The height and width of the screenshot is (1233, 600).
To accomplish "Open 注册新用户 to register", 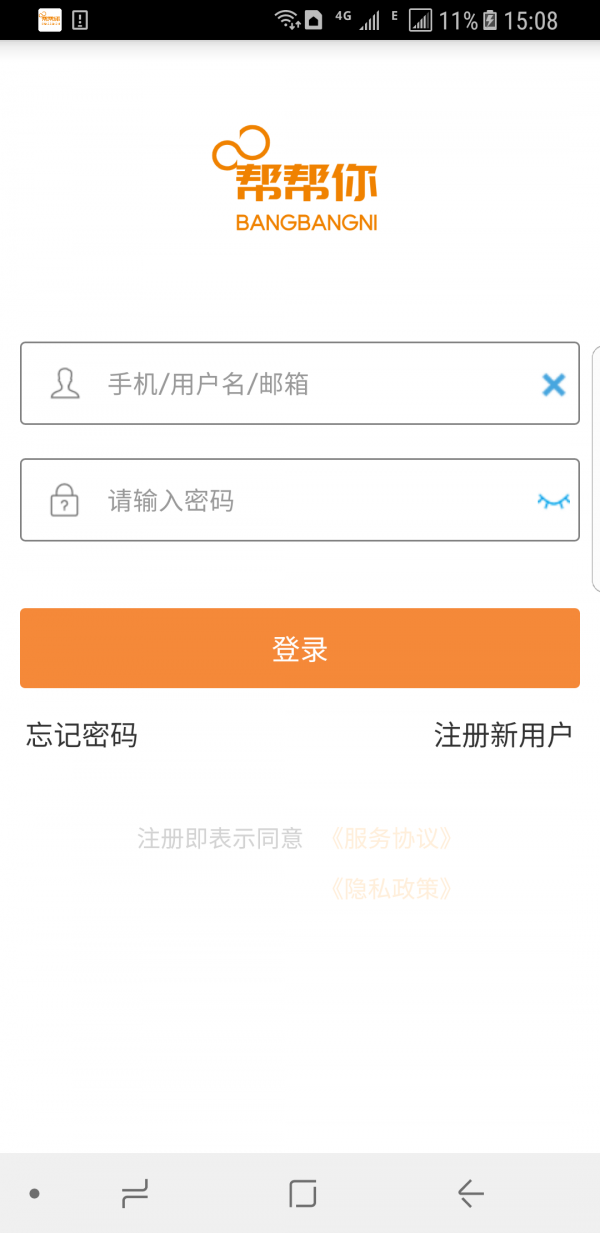I will coord(503,736).
